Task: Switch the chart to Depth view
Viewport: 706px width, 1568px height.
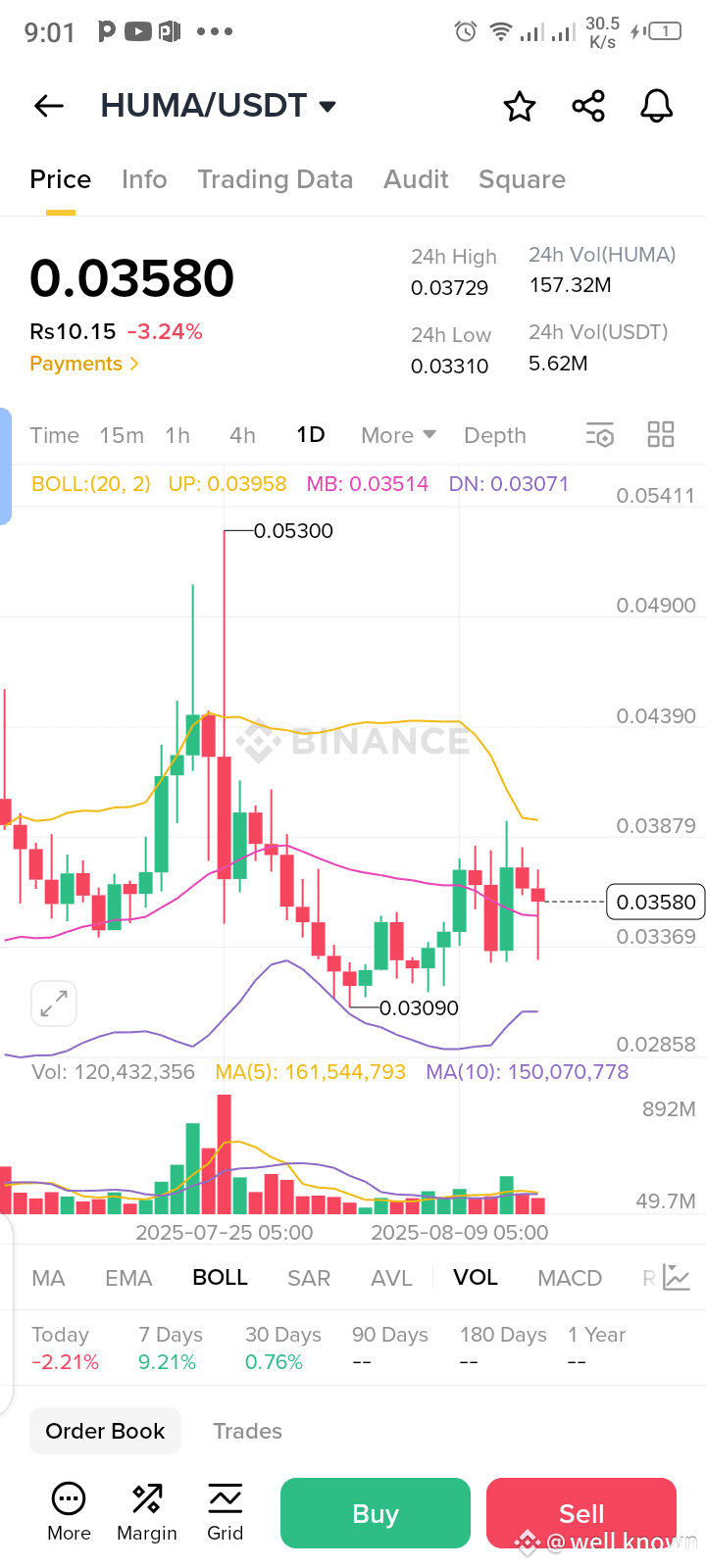Action: pyautogui.click(x=495, y=435)
